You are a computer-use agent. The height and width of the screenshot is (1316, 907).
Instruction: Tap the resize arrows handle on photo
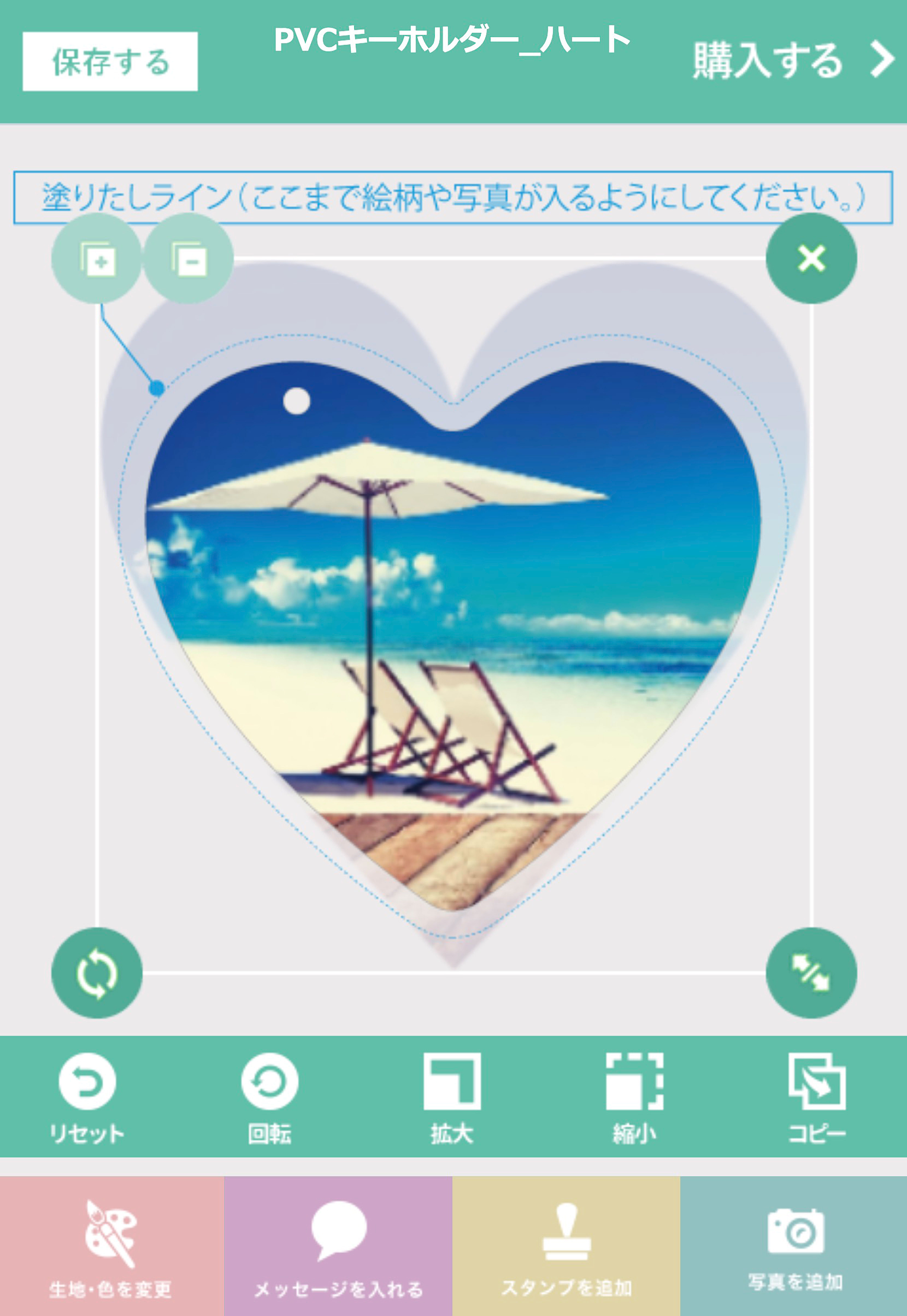[811, 973]
